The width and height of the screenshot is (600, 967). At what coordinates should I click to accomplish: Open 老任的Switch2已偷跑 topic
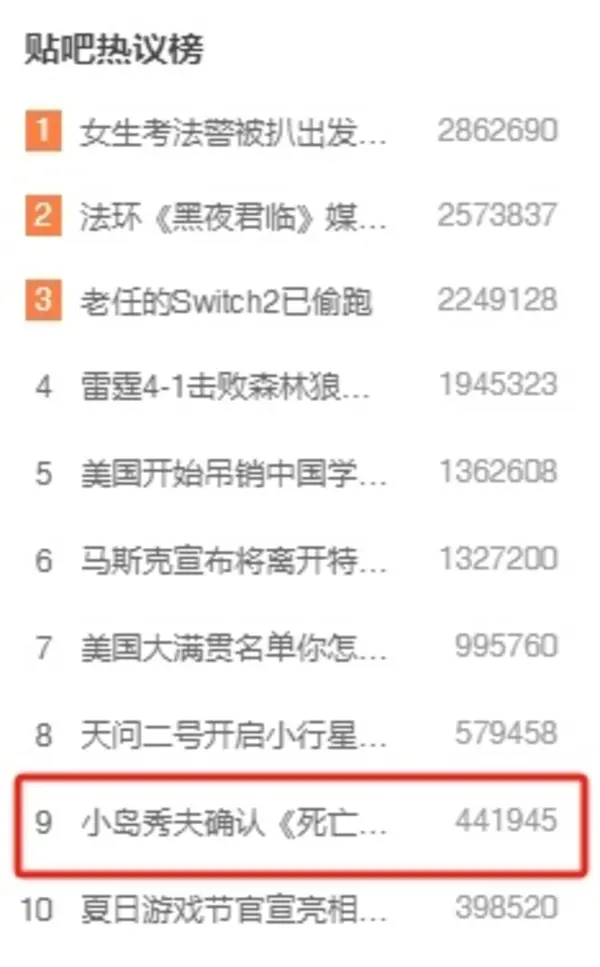(x=226, y=302)
